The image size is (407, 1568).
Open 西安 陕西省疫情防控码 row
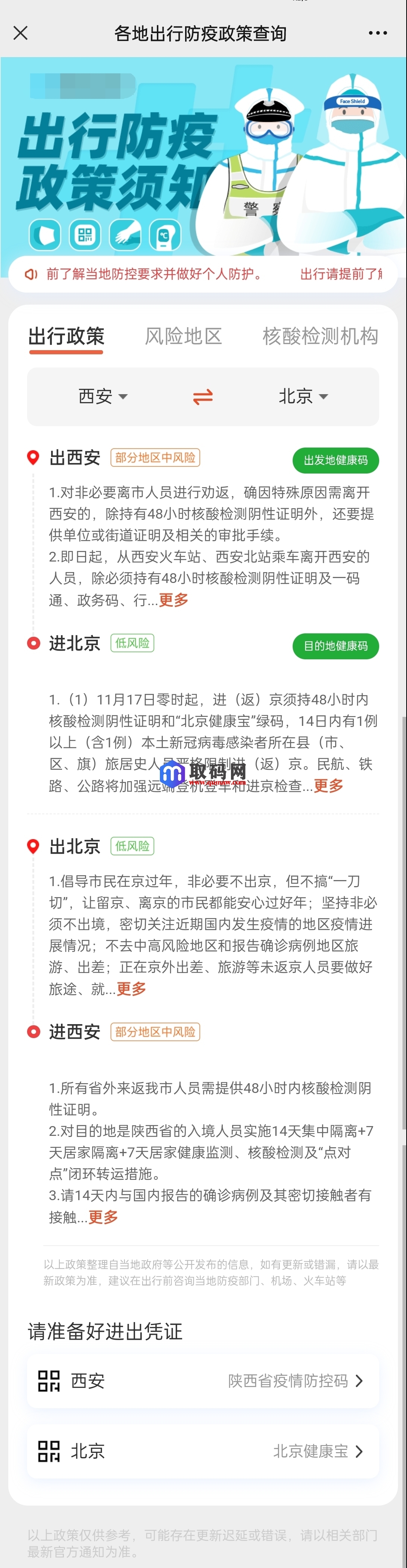tap(203, 1381)
